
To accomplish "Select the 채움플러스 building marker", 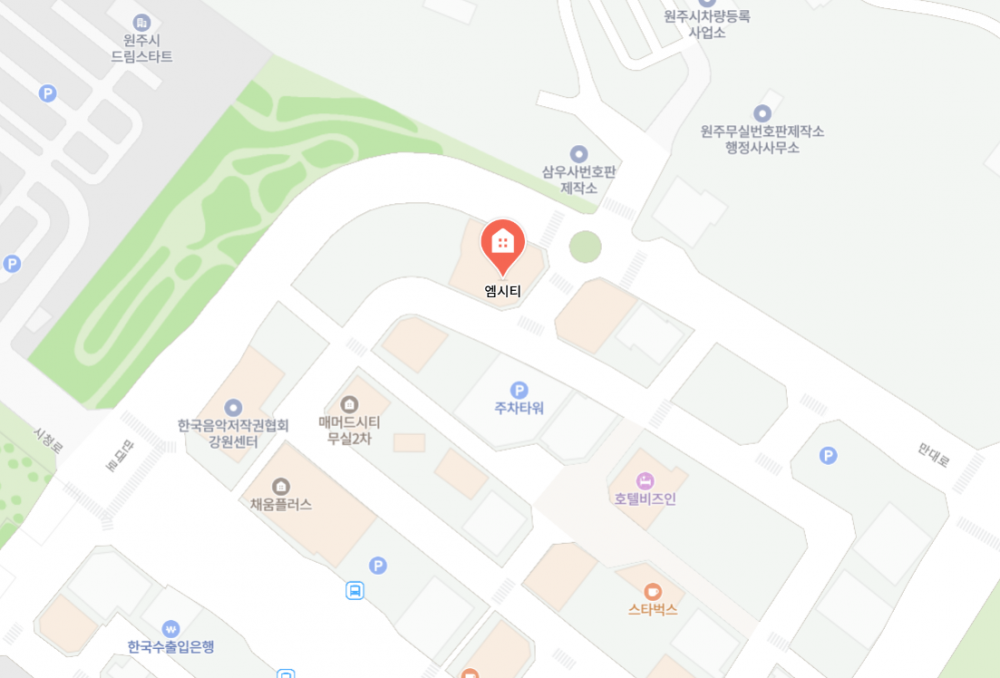I will [x=281, y=486].
